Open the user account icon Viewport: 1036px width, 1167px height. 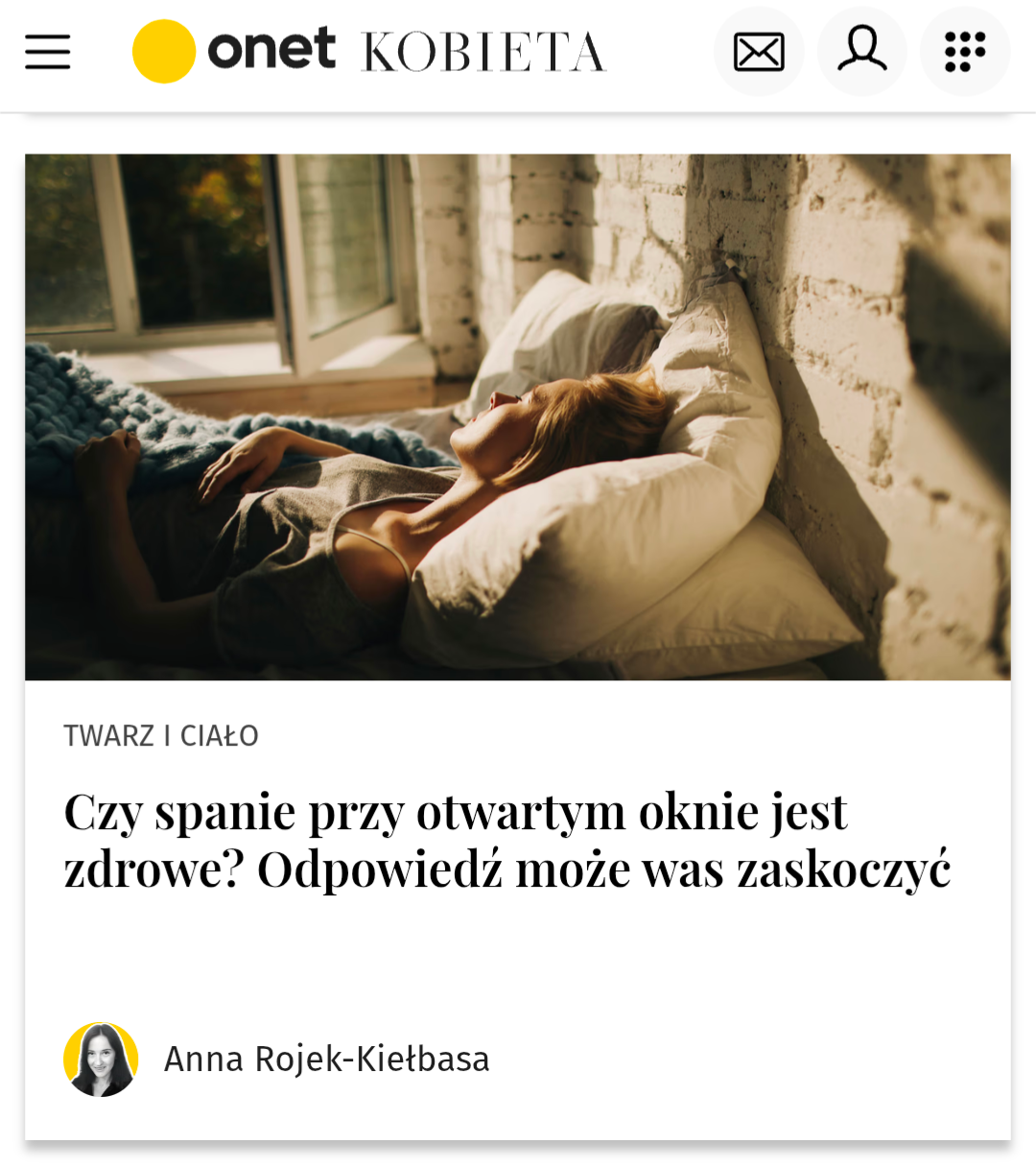(x=861, y=50)
